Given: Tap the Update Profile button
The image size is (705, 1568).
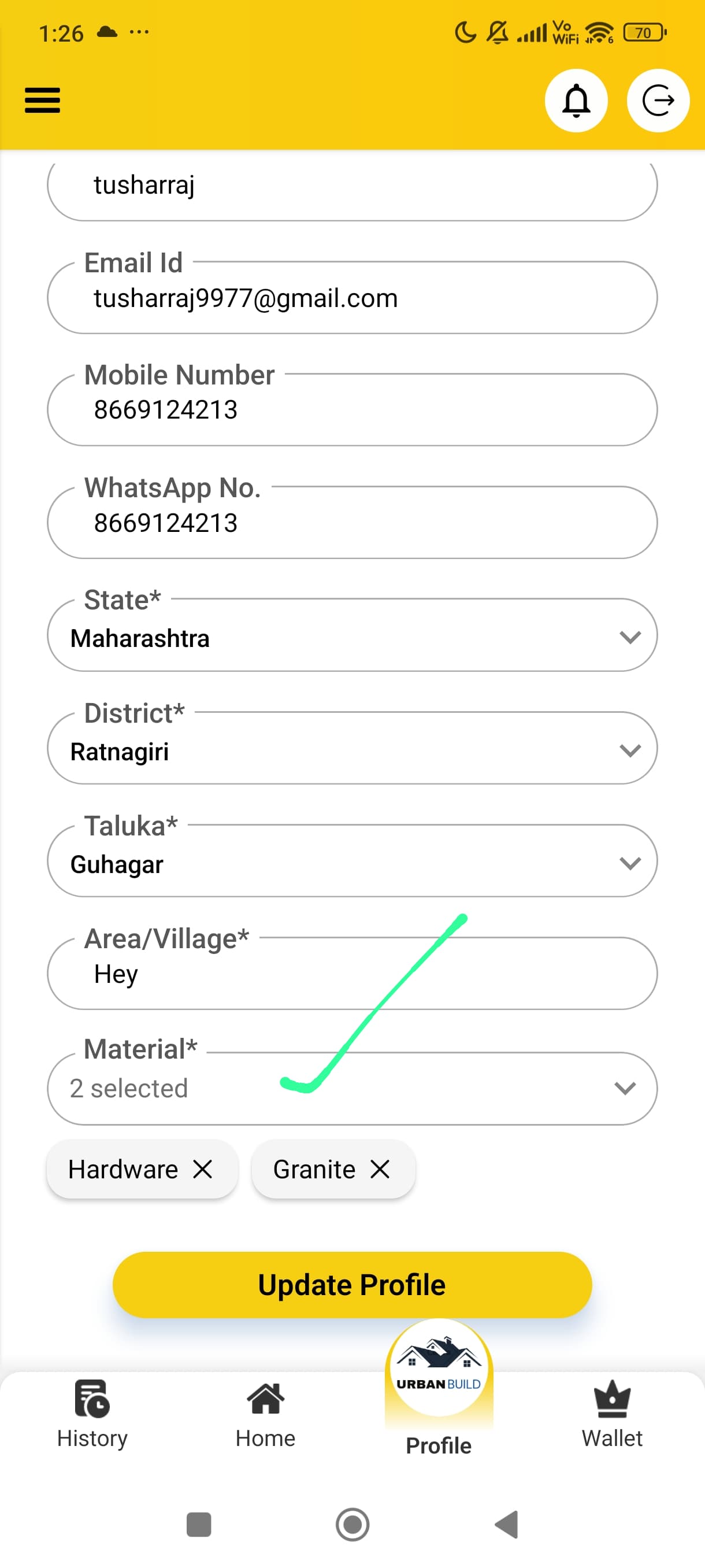Looking at the screenshot, I should click(351, 1285).
